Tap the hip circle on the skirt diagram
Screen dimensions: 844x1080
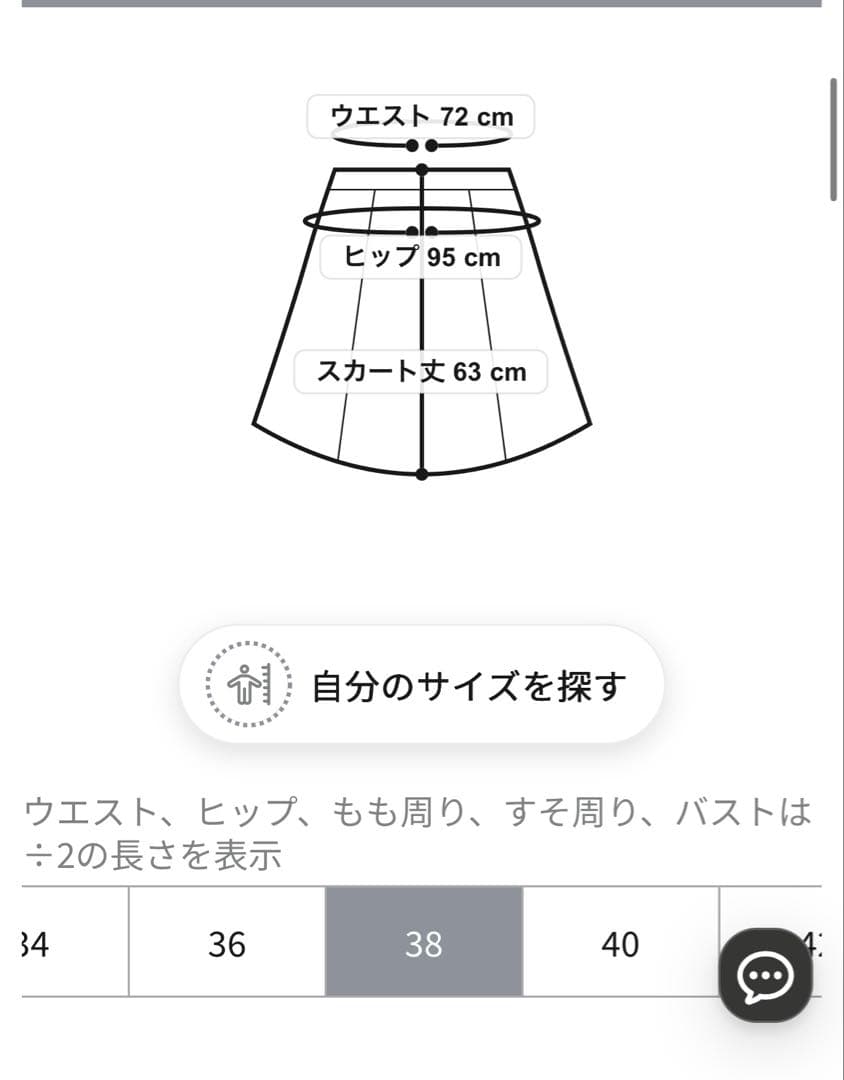click(x=421, y=218)
